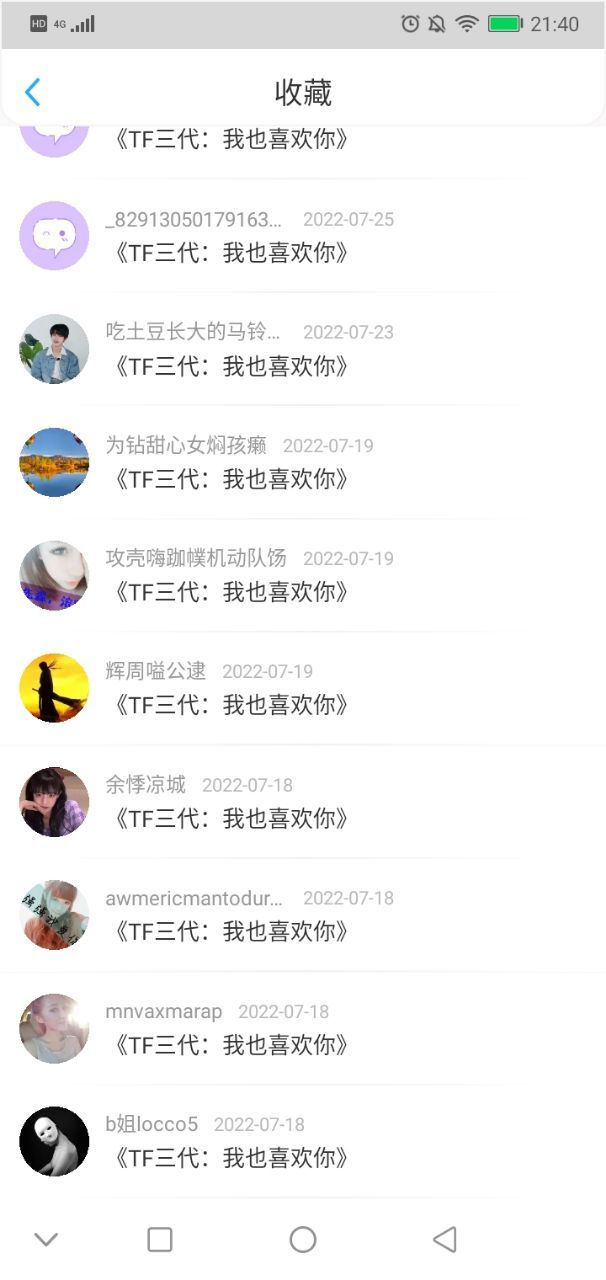606x1280 pixels.
Task: Tap the system home button
Action: click(x=303, y=1240)
